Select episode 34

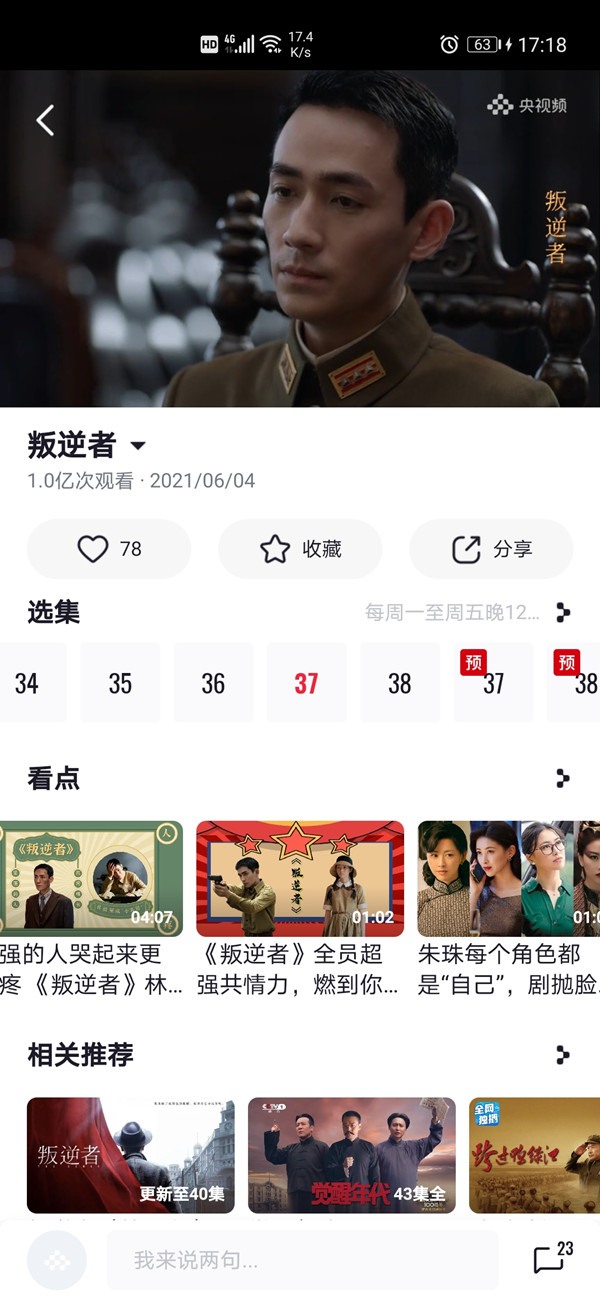click(x=28, y=683)
